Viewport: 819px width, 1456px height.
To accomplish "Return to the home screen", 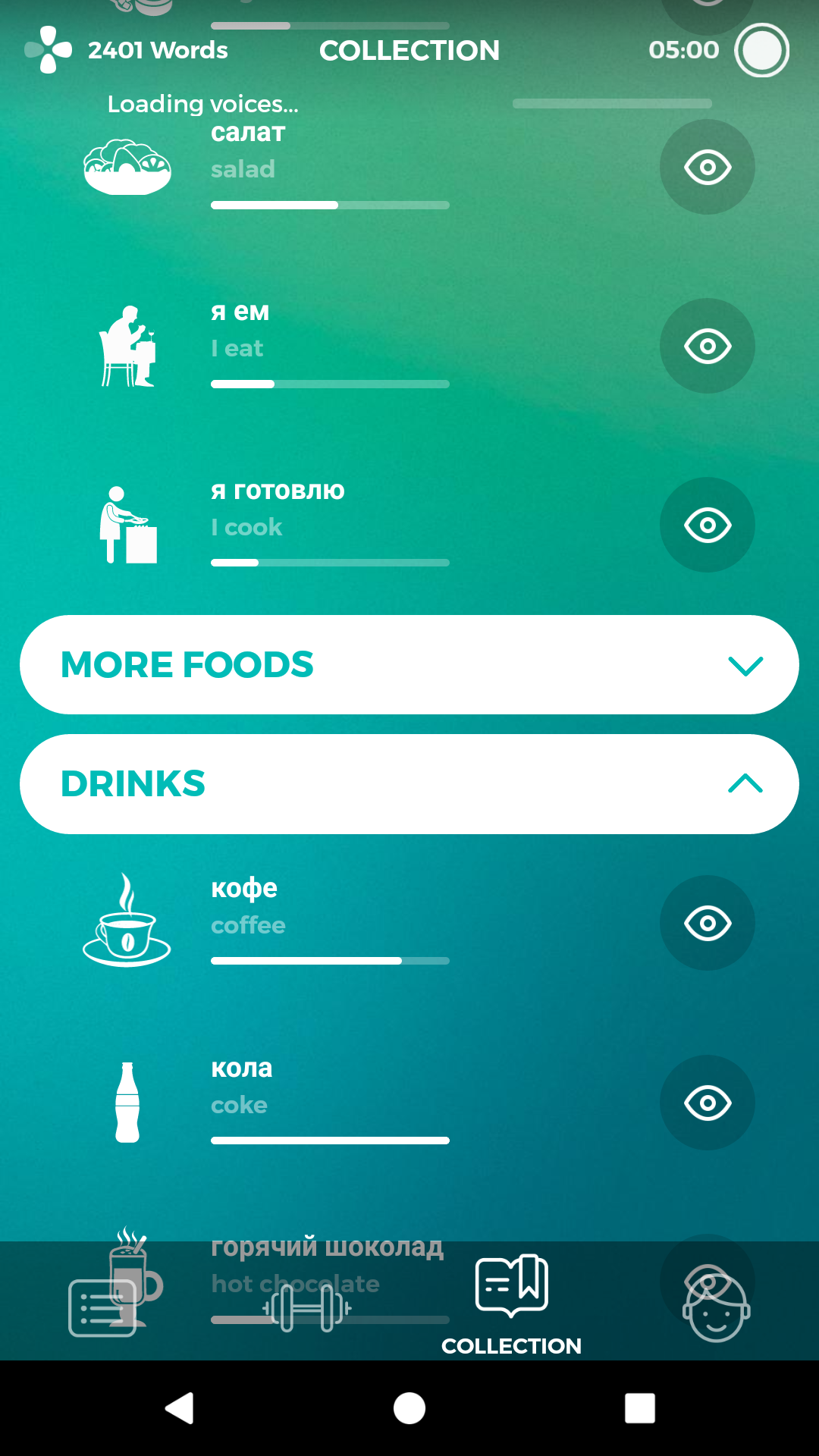I will tap(409, 1408).
